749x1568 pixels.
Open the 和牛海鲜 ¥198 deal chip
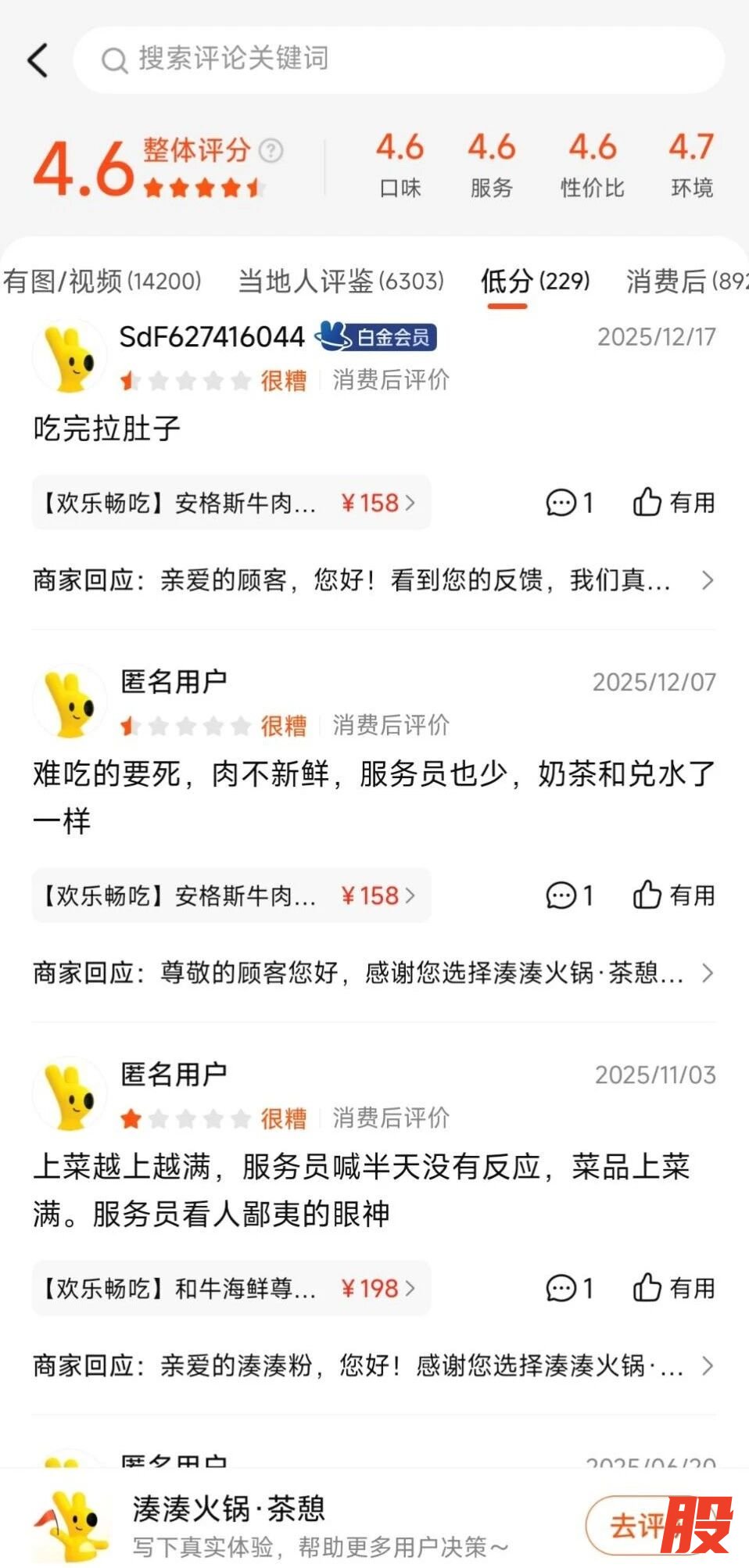pos(231,1288)
